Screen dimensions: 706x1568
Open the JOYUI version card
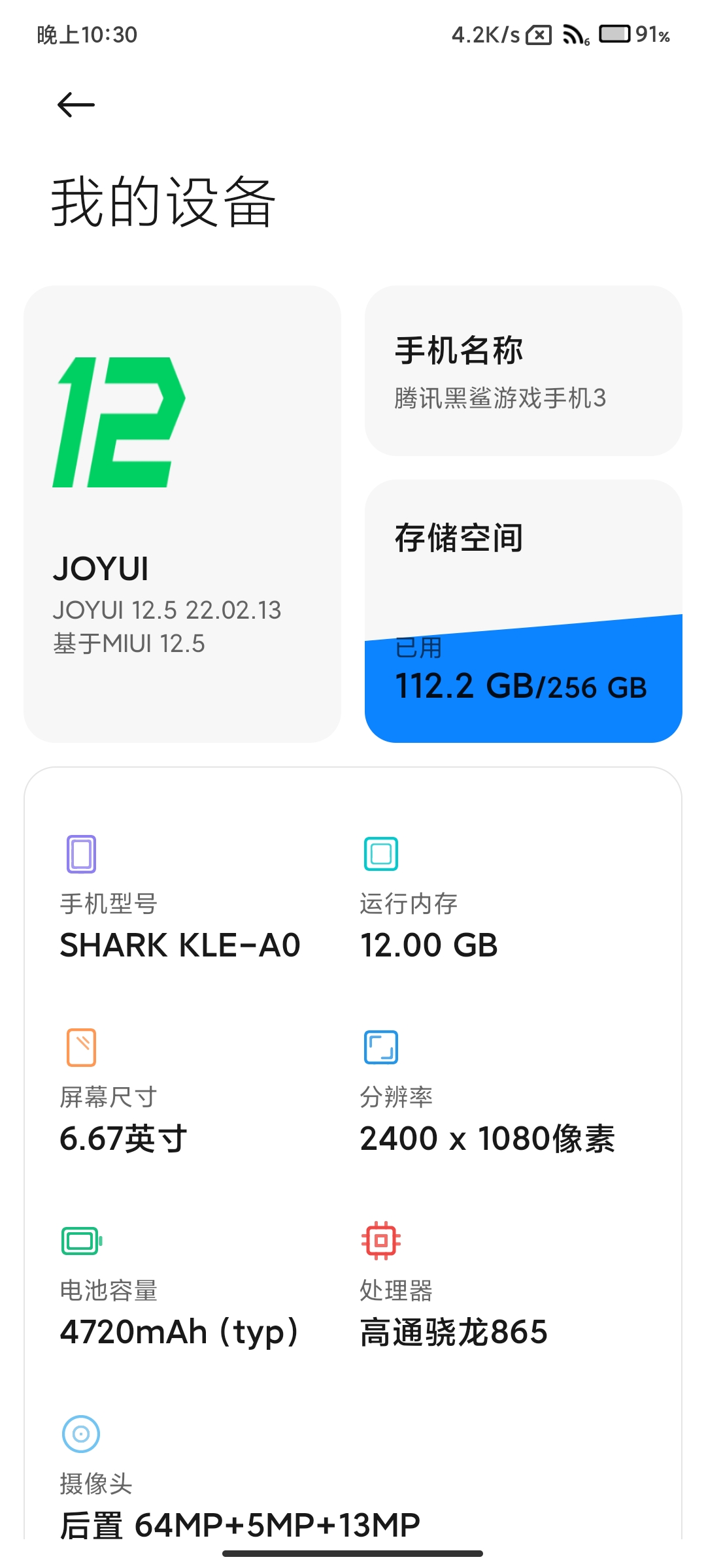click(x=182, y=514)
